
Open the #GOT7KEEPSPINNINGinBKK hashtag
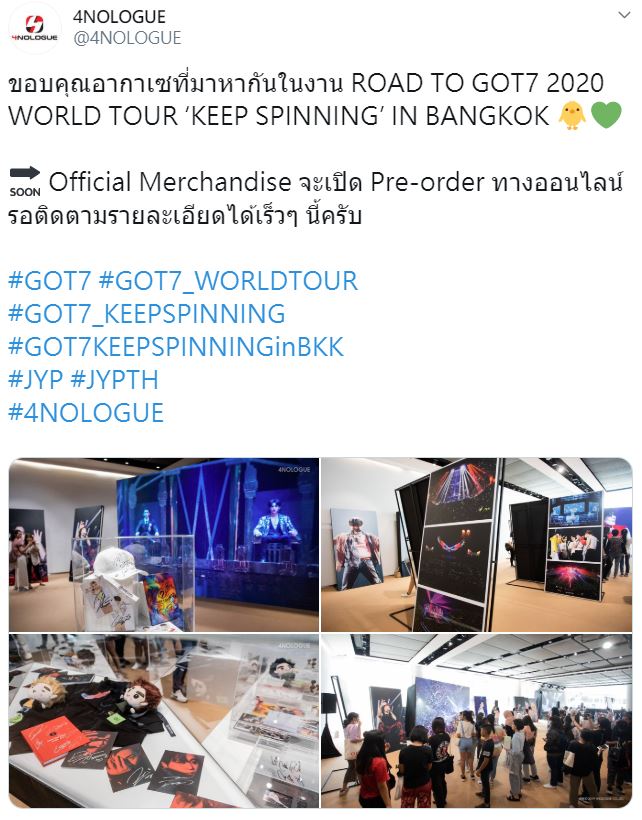pyautogui.click(x=176, y=347)
